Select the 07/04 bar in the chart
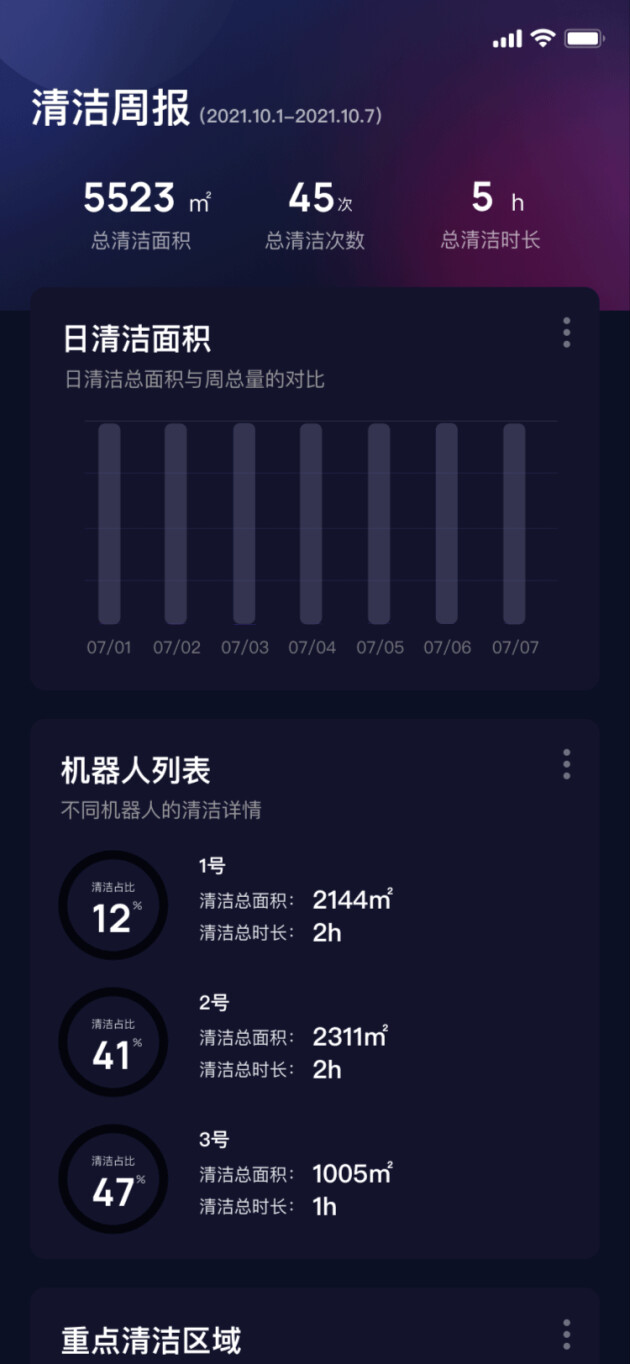The width and height of the screenshot is (630, 1364). pyautogui.click(x=311, y=523)
